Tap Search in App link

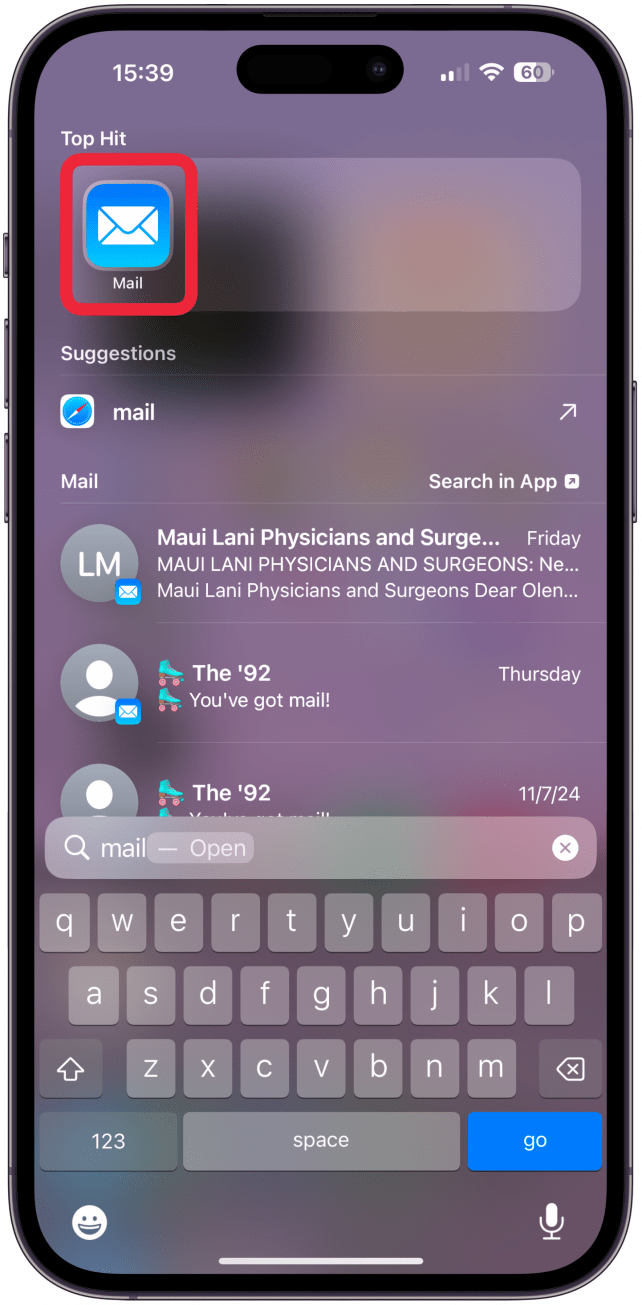click(503, 481)
